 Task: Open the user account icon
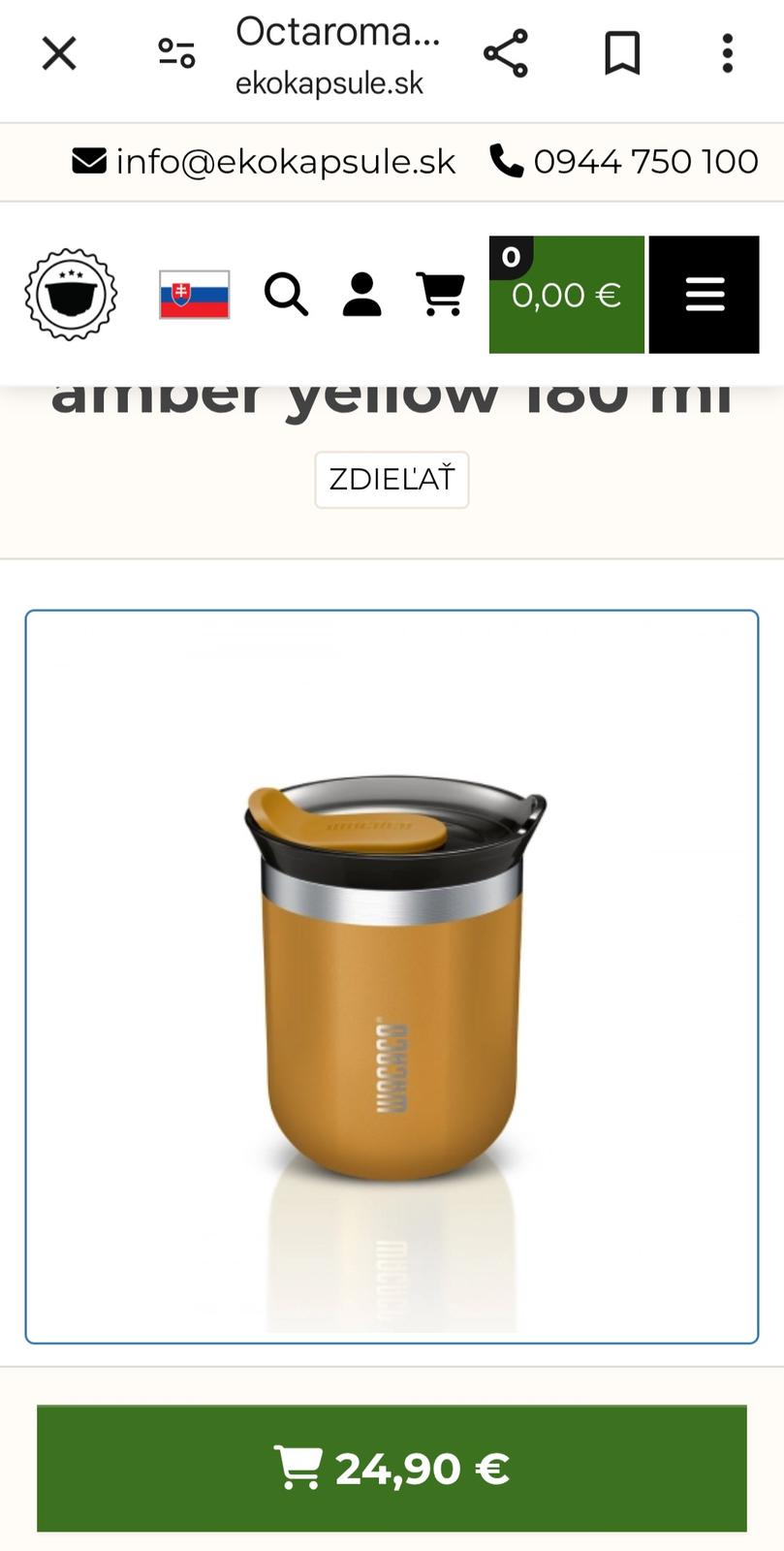[x=361, y=295]
